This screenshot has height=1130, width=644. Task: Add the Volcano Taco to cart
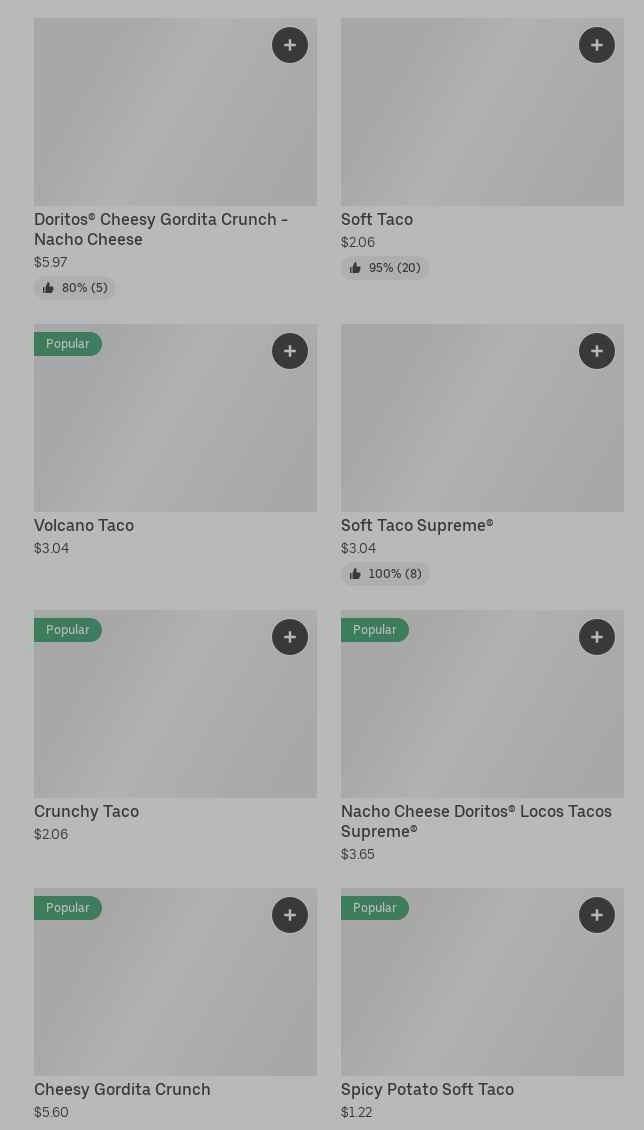pyautogui.click(x=290, y=351)
